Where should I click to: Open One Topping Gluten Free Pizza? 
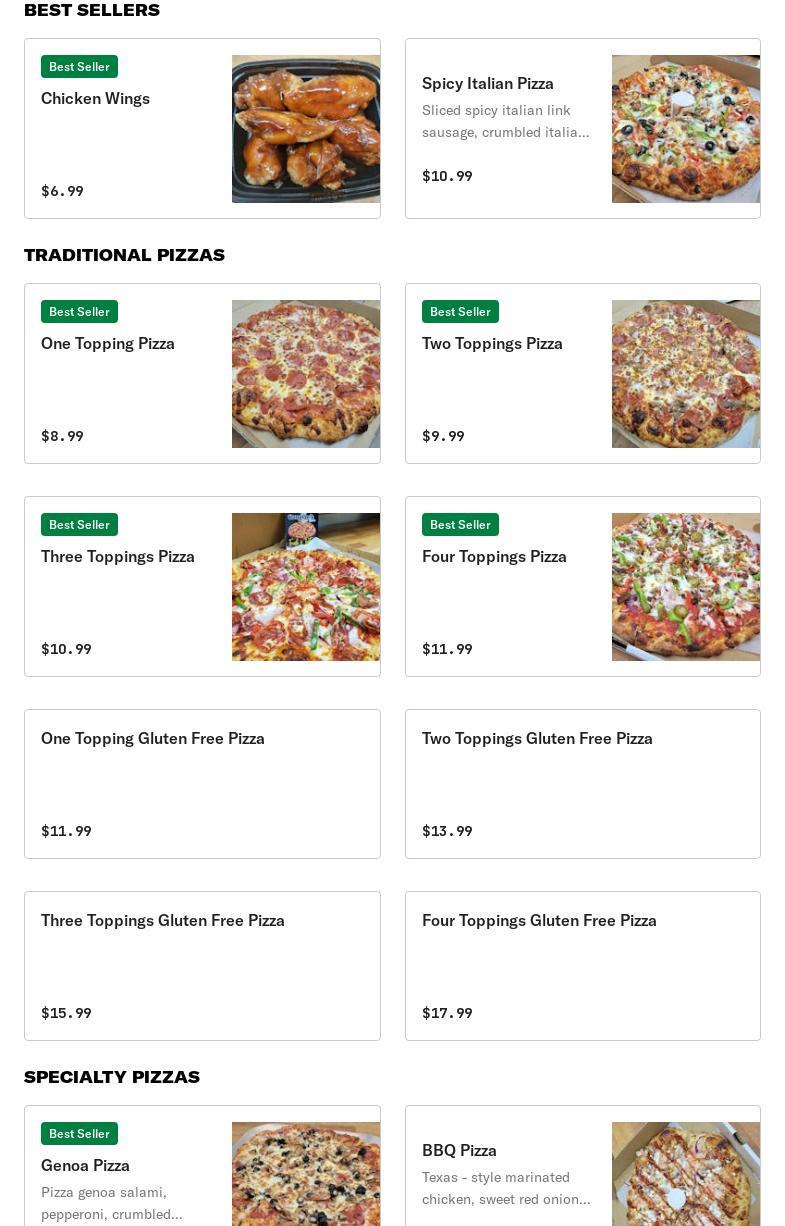click(x=202, y=783)
